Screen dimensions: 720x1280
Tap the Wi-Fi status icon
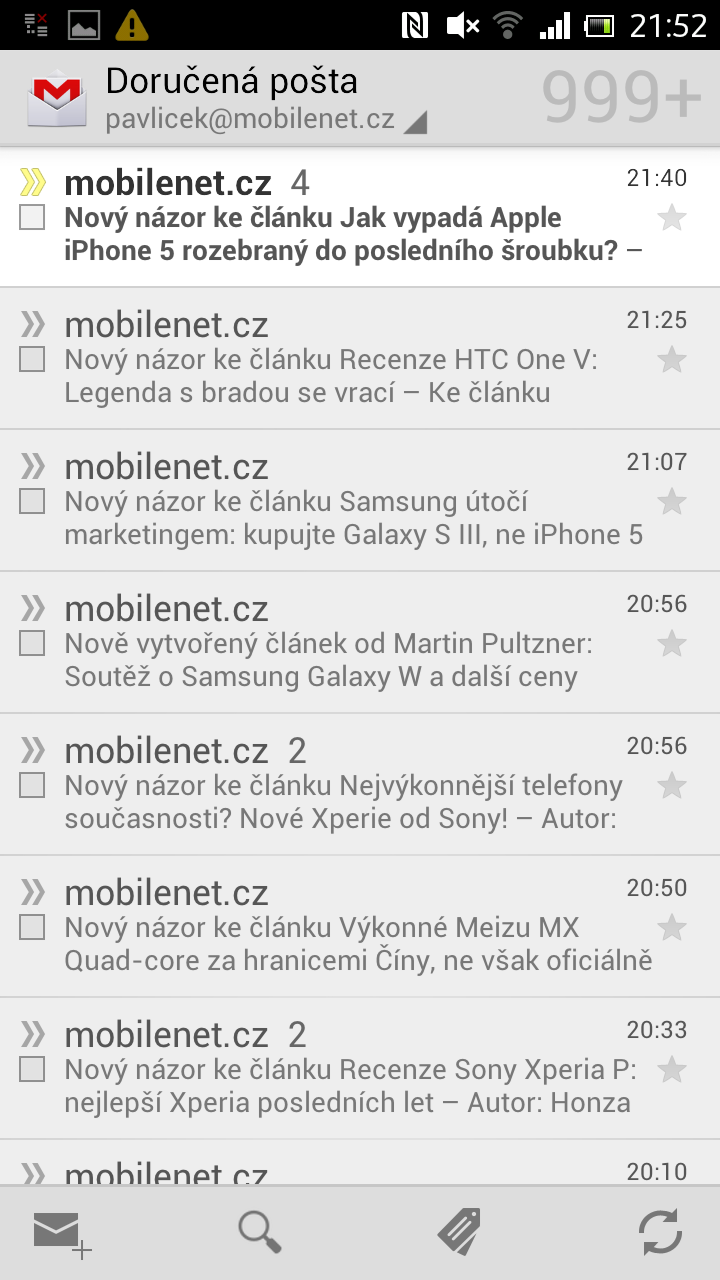506,25
